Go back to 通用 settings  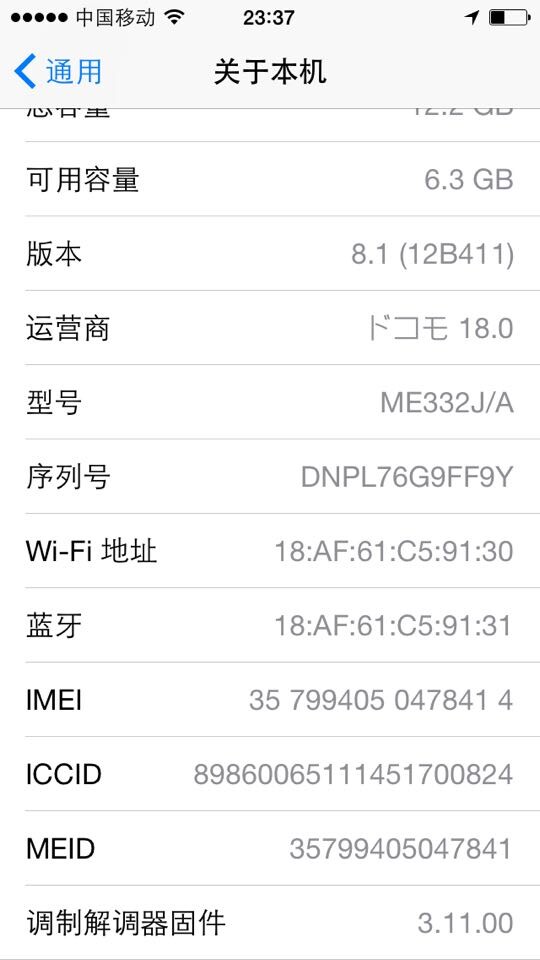pos(58,72)
